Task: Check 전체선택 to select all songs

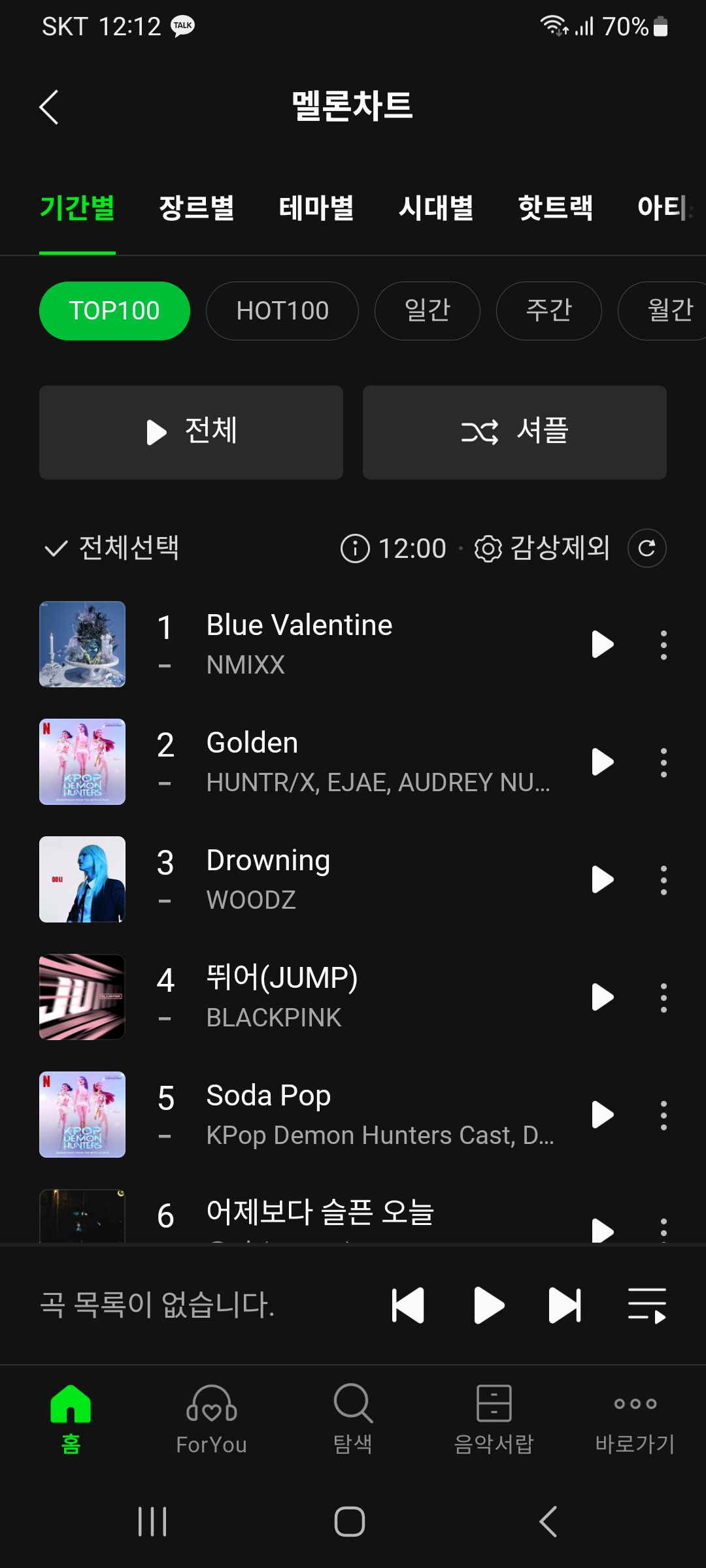Action: point(112,548)
